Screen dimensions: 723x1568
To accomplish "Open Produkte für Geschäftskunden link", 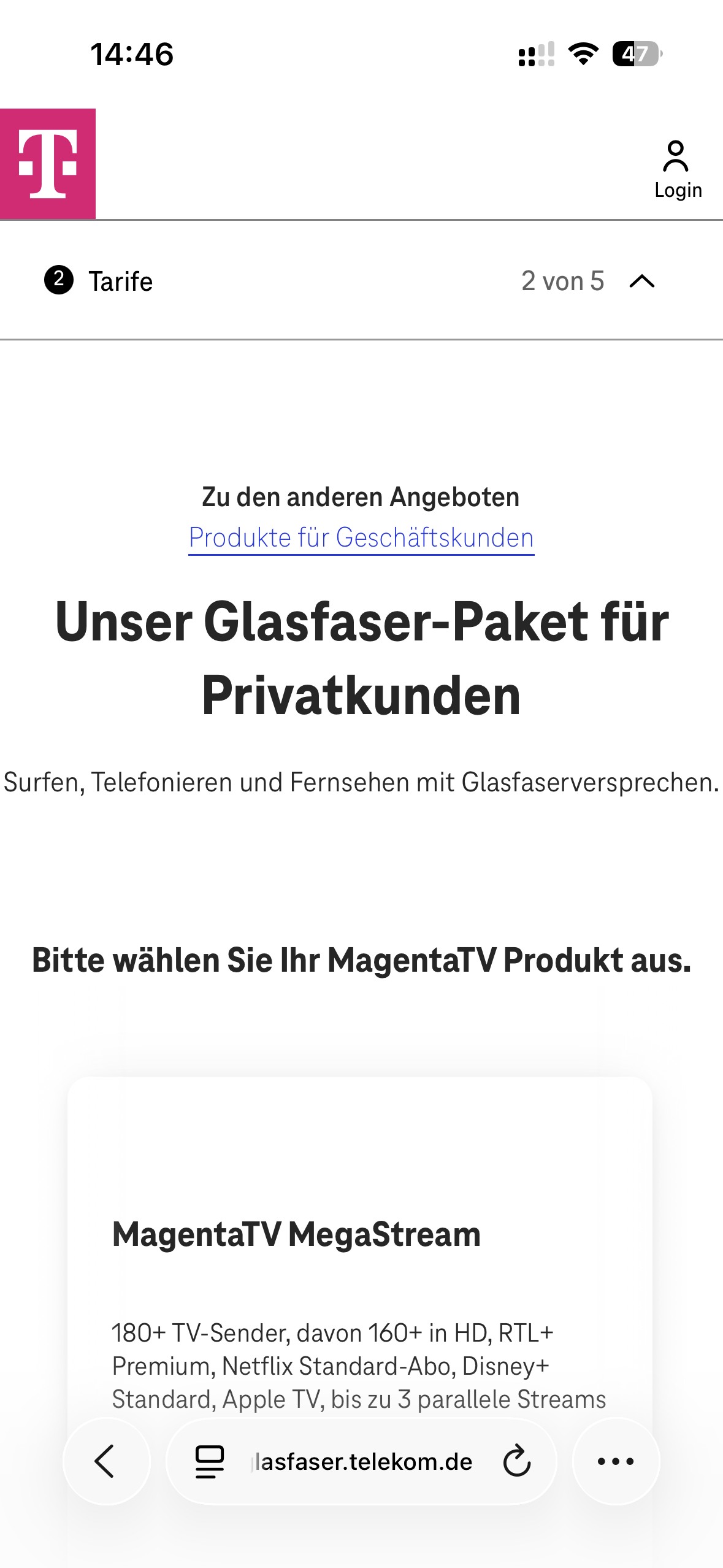I will pos(361,538).
